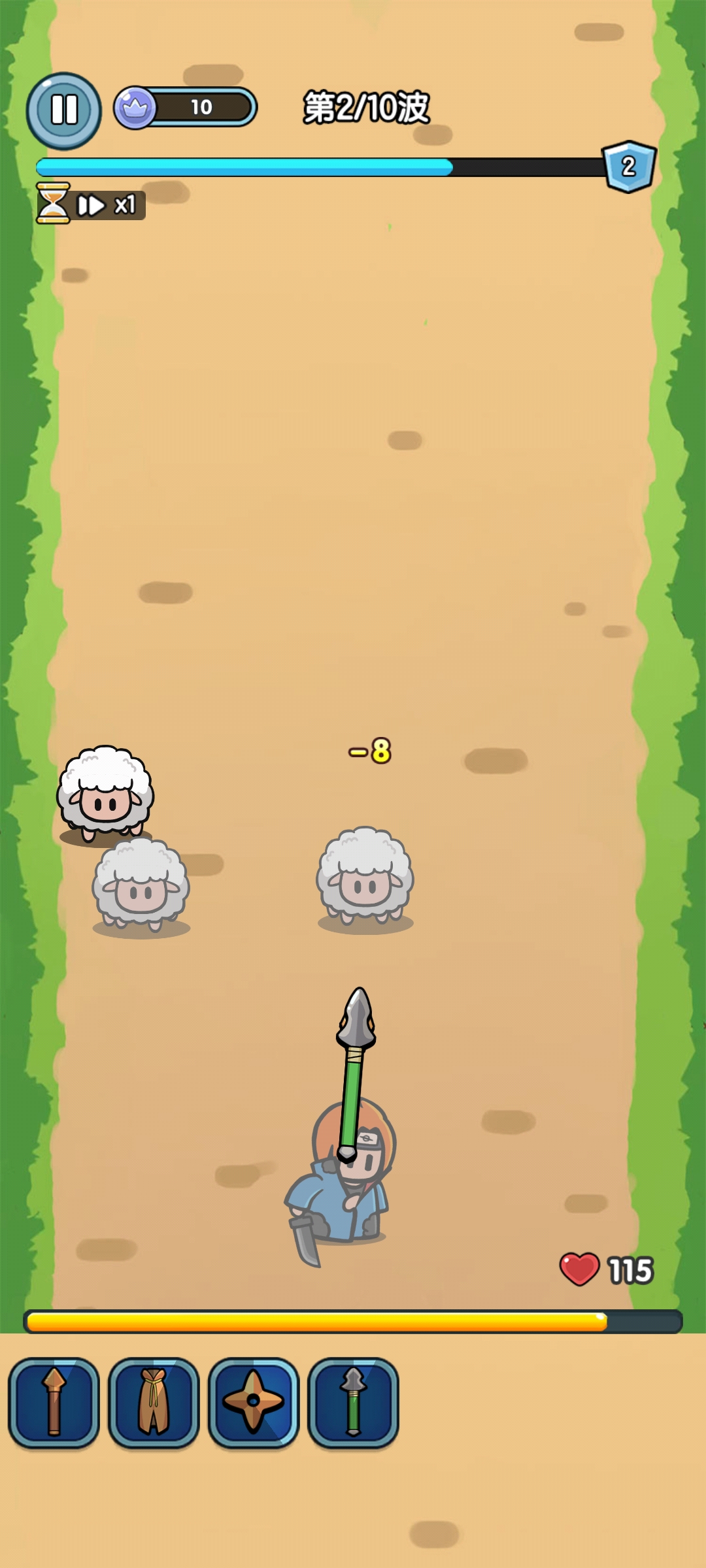
Task: Select the brown spear item slot
Action: pyautogui.click(x=54, y=1402)
